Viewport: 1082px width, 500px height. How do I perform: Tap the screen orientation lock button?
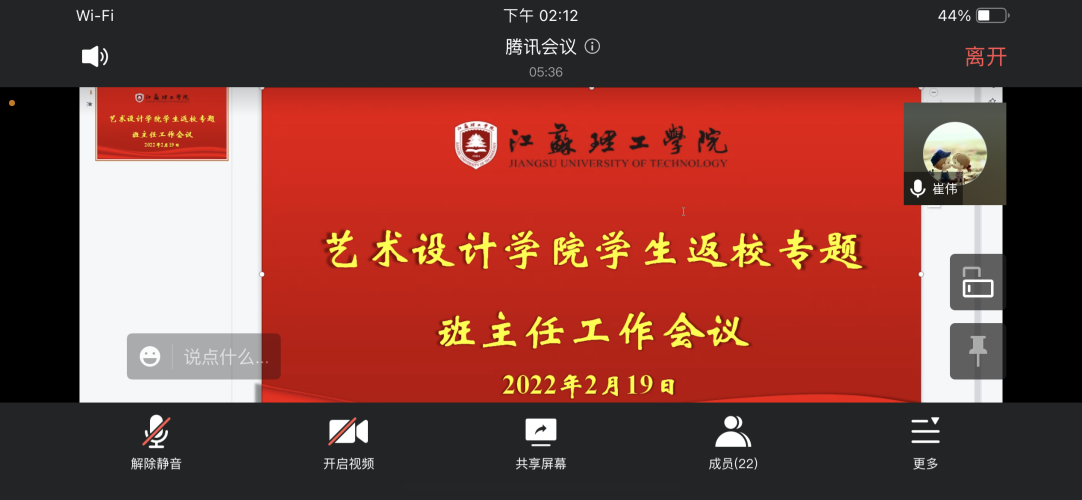977,282
